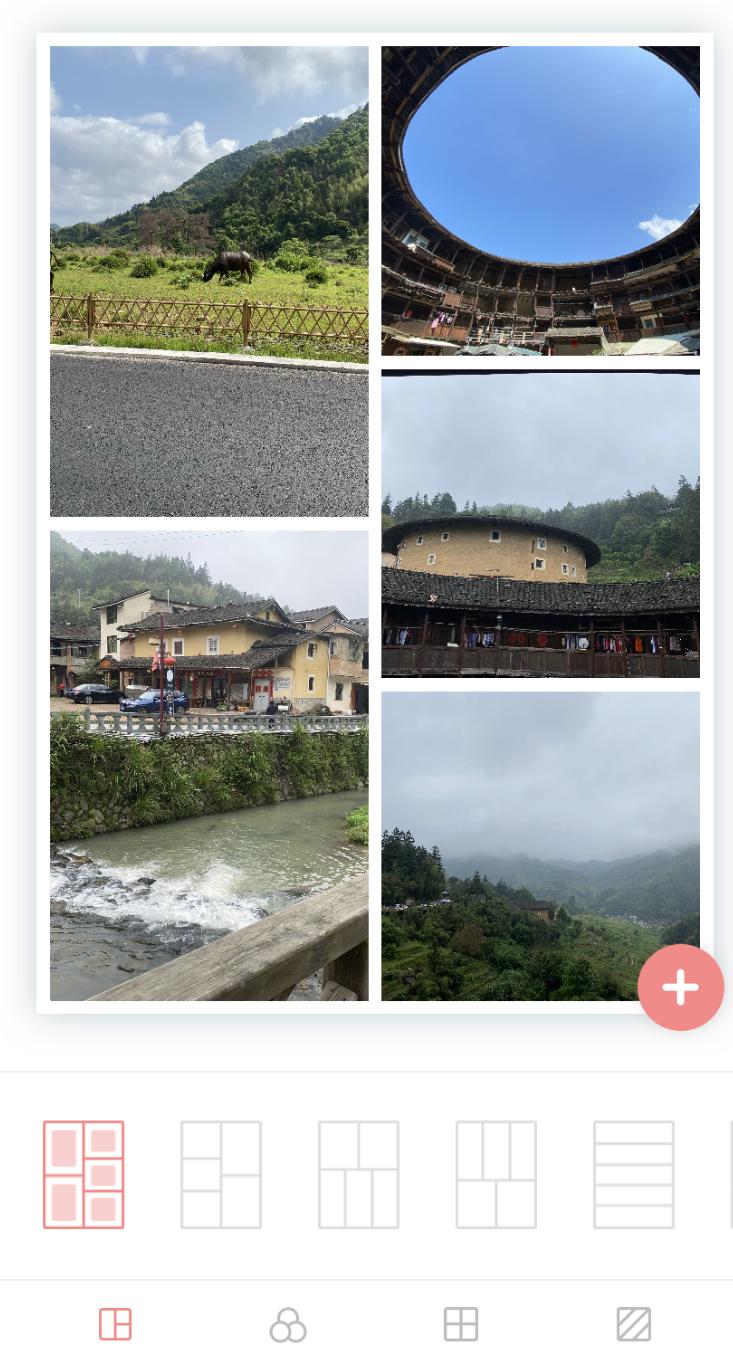Open the four-square grid tab

click(x=461, y=1324)
